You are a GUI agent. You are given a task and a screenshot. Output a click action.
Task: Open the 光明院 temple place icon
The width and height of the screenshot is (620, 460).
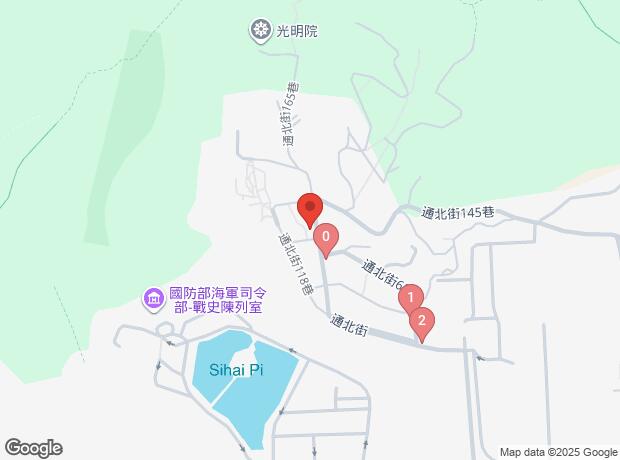pos(261,30)
